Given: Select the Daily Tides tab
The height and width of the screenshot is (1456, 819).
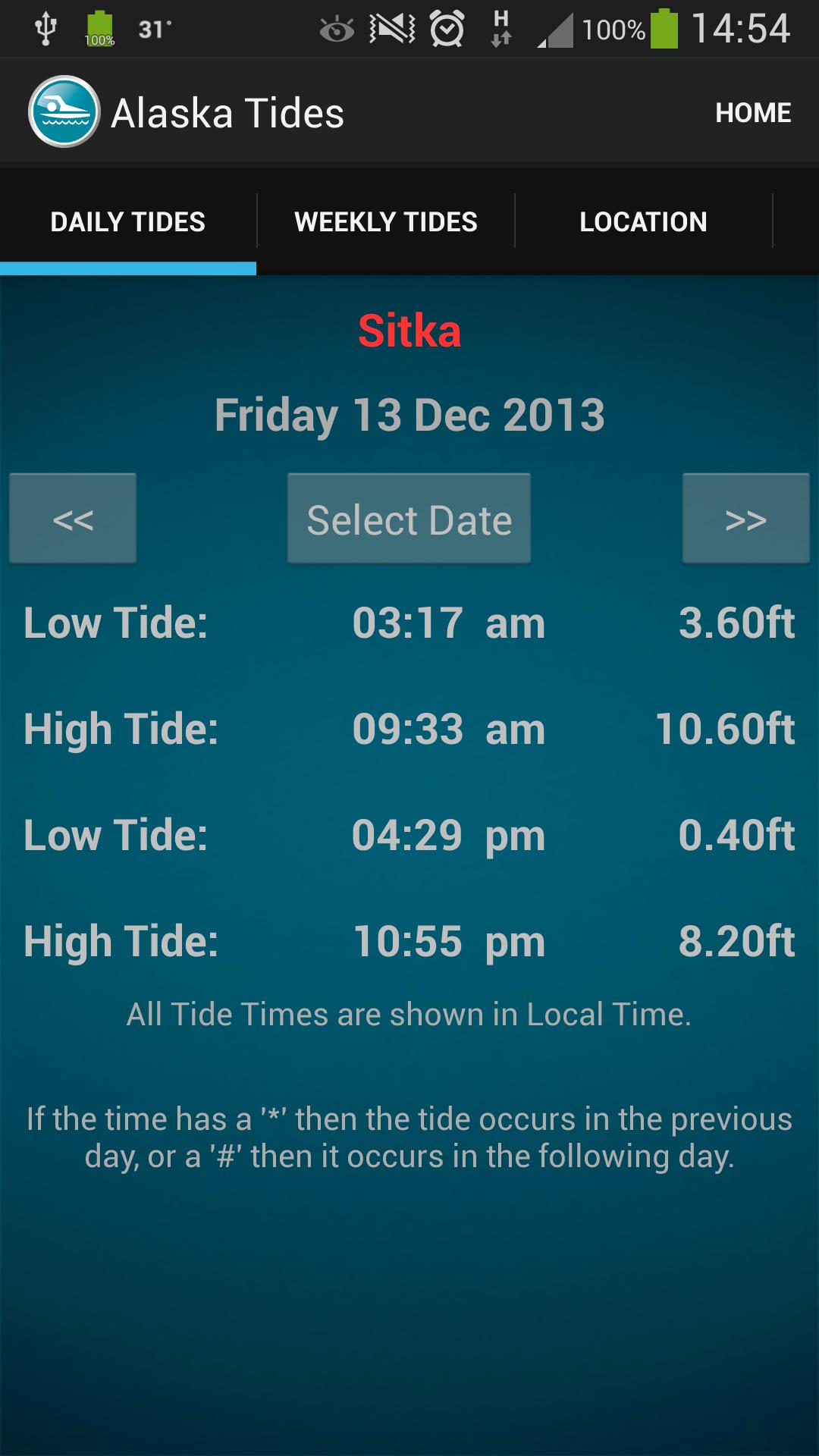Looking at the screenshot, I should coord(127,221).
